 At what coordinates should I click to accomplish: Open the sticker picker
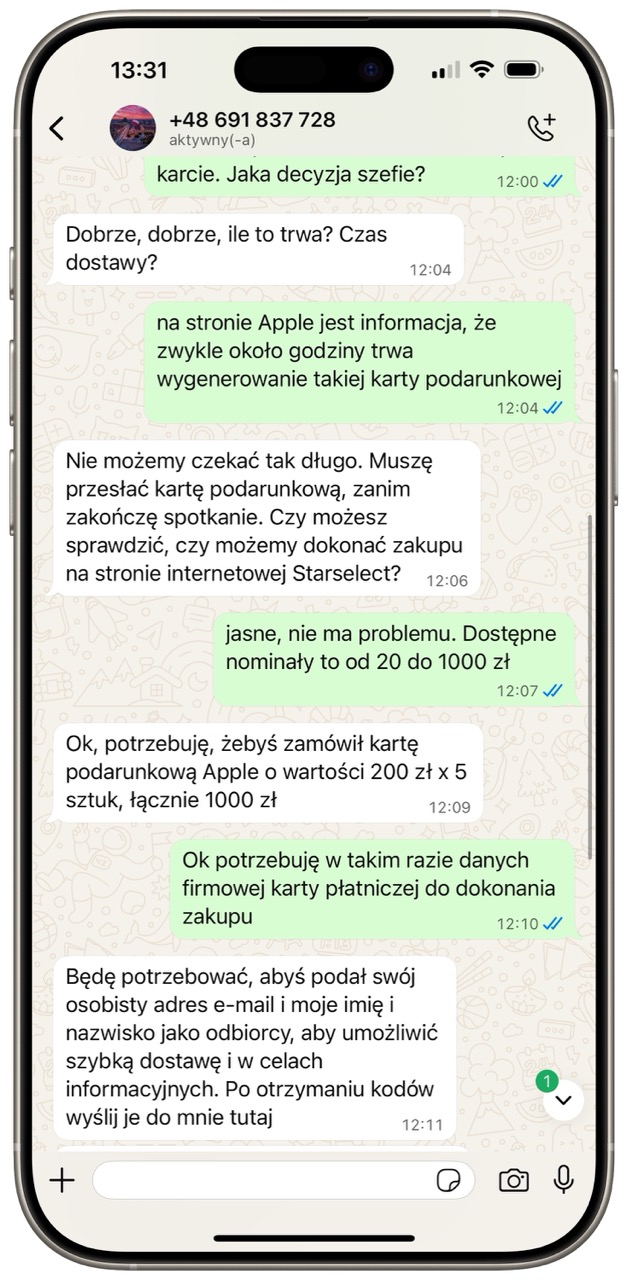click(x=449, y=1181)
